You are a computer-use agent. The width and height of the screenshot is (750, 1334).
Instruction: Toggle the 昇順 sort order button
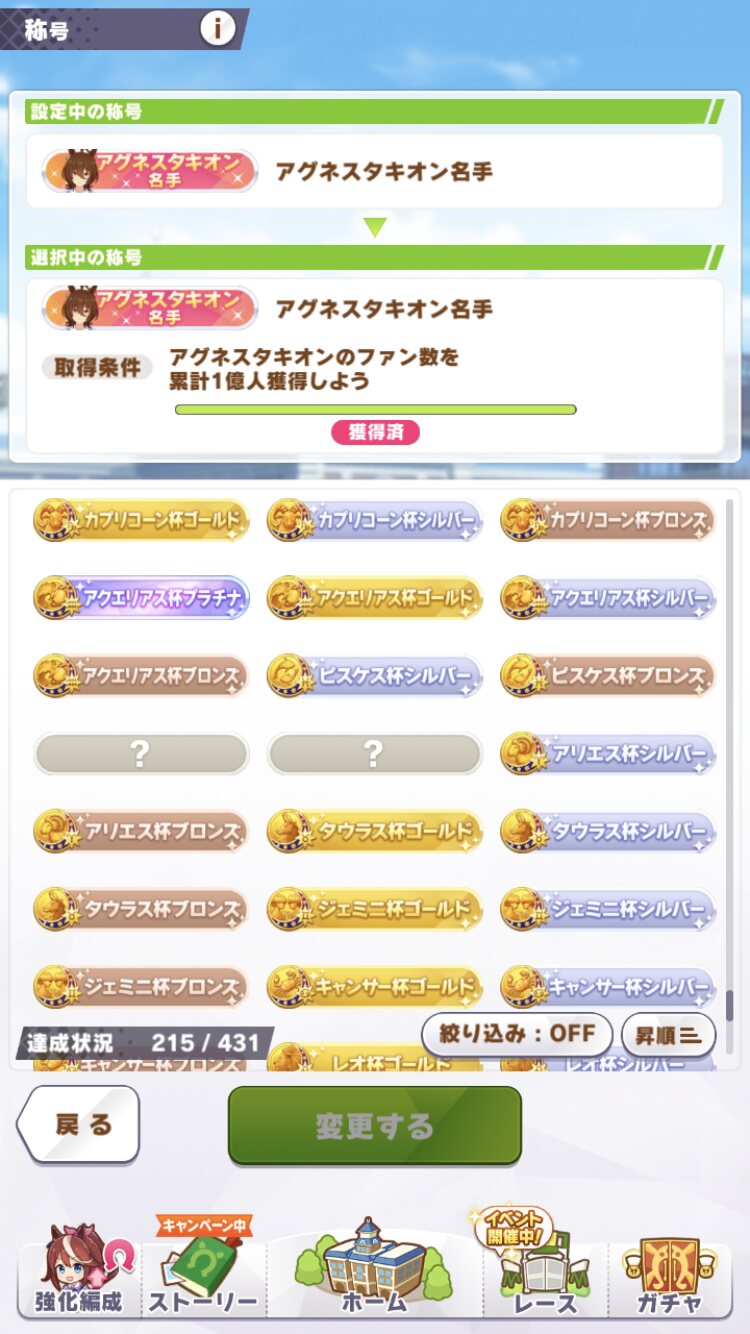(668, 1034)
